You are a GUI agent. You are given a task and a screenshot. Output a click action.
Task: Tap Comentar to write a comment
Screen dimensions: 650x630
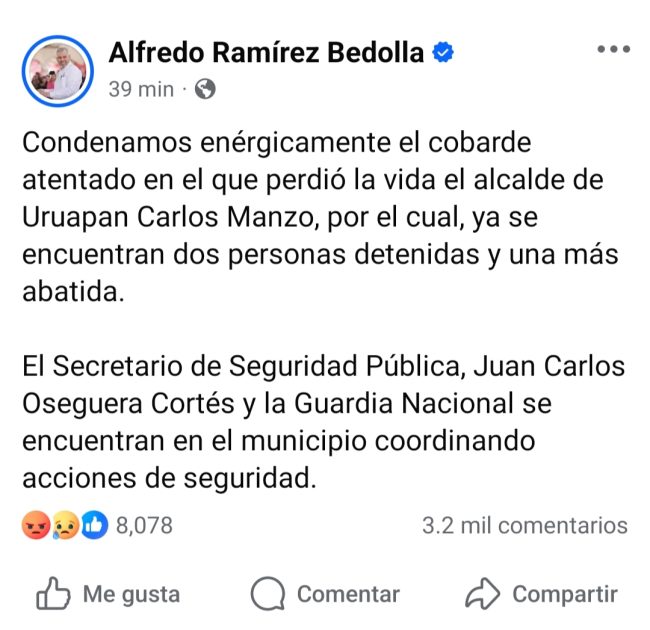[x=325, y=594]
